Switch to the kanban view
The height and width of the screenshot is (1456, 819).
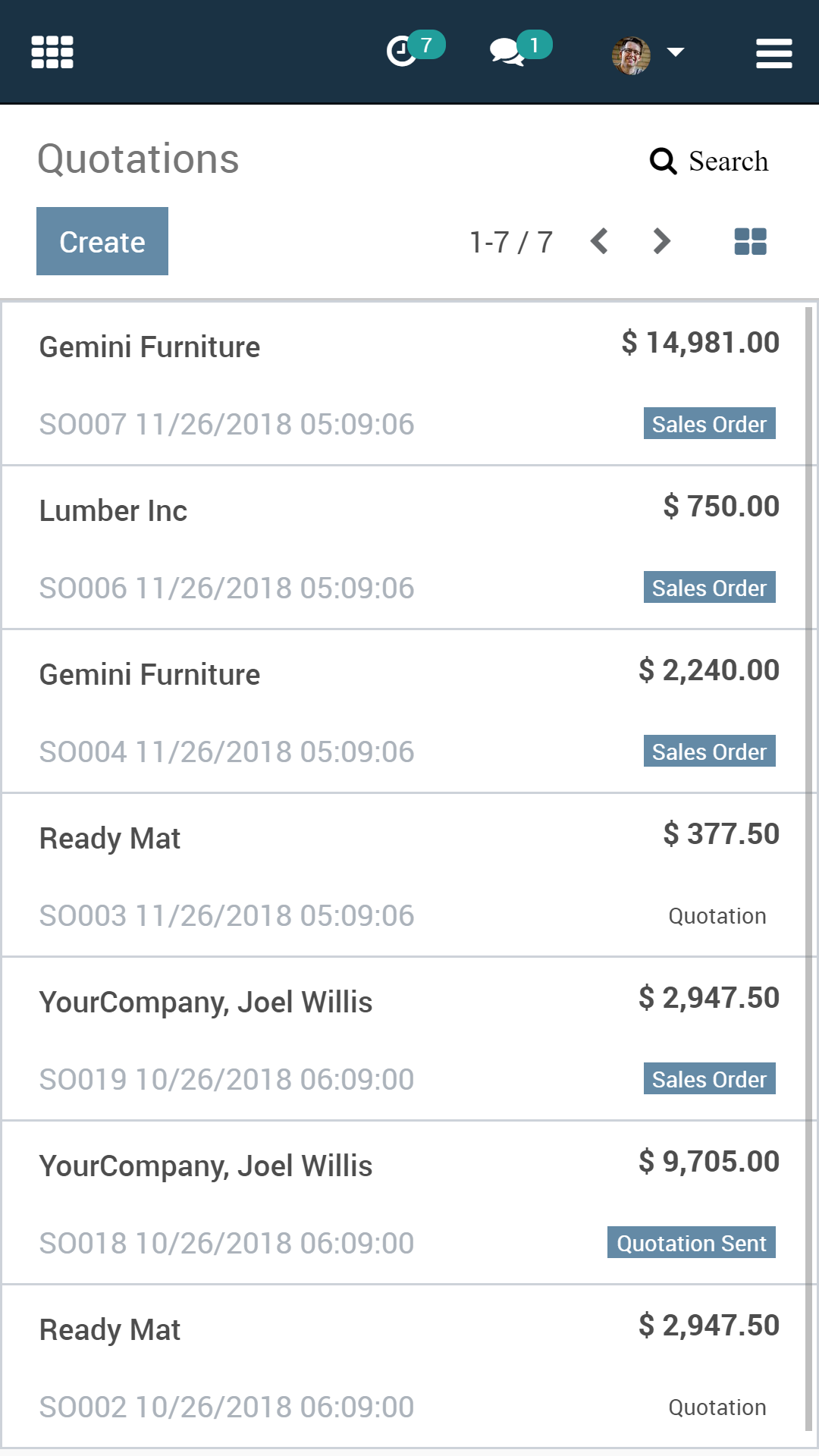click(x=751, y=242)
